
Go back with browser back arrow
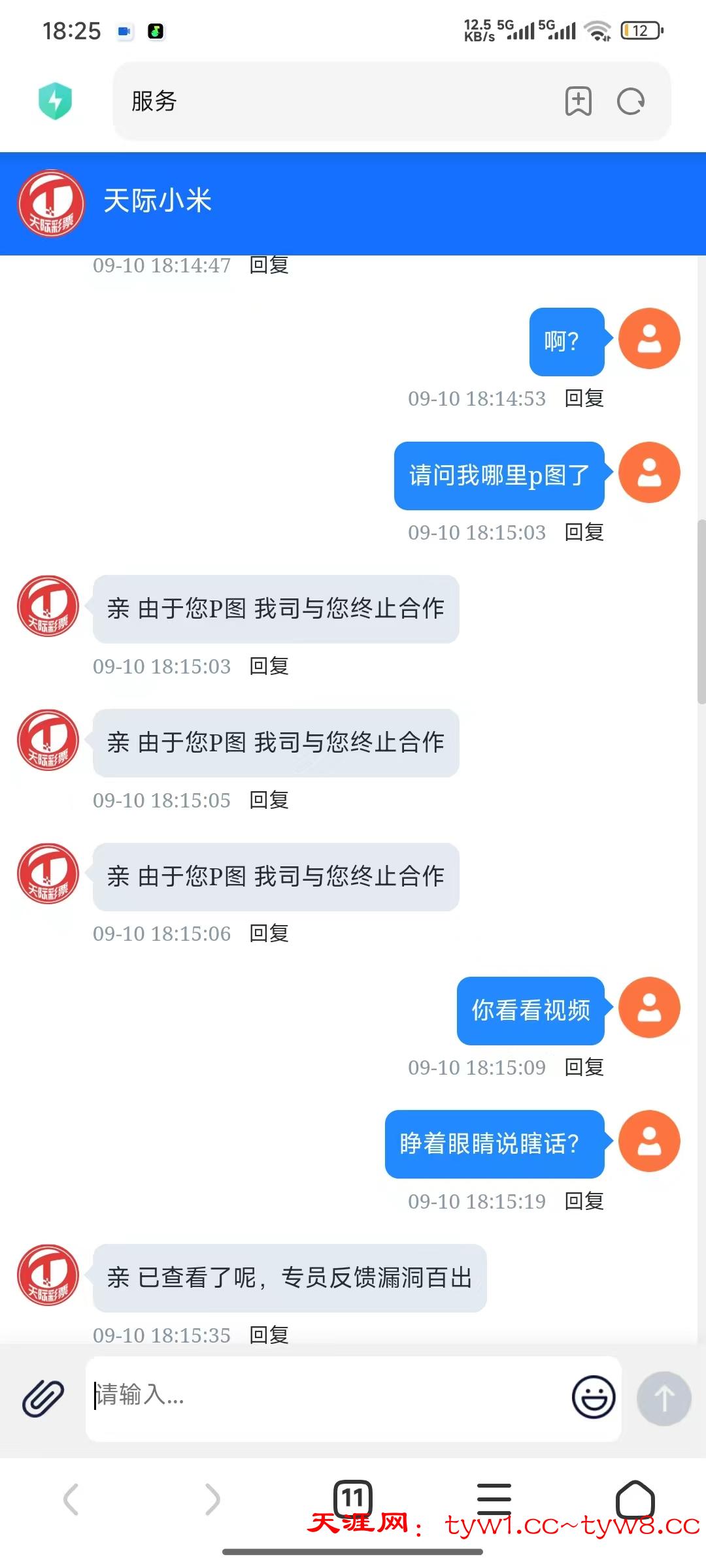tap(71, 1499)
